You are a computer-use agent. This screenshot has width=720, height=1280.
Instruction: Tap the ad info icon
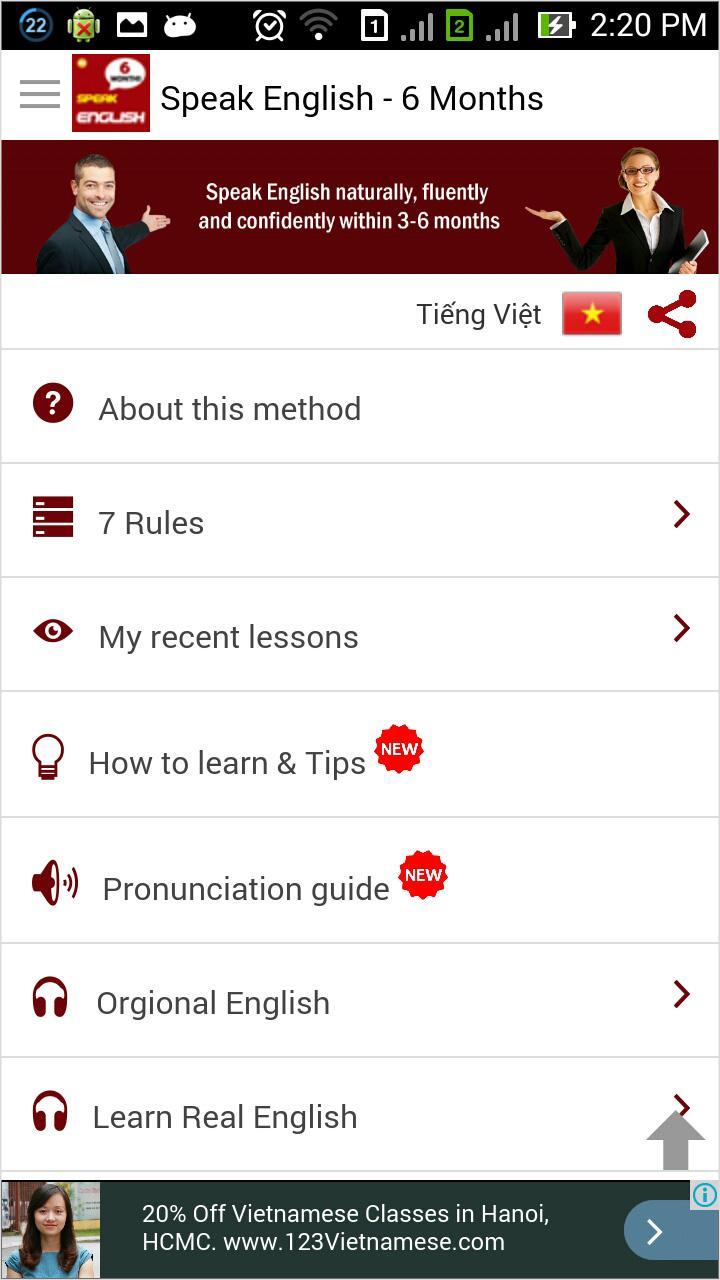point(704,1195)
